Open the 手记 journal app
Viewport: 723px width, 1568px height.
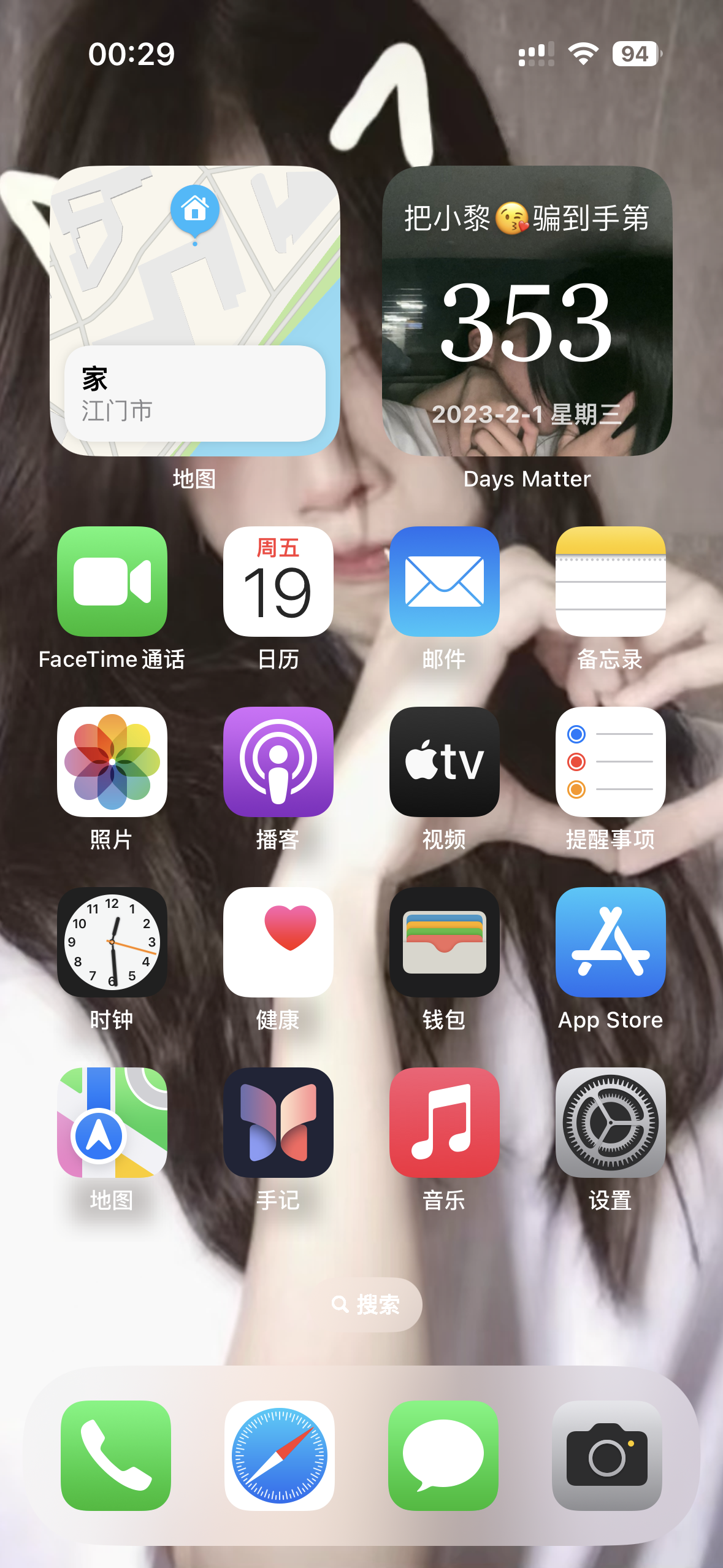278,1122
